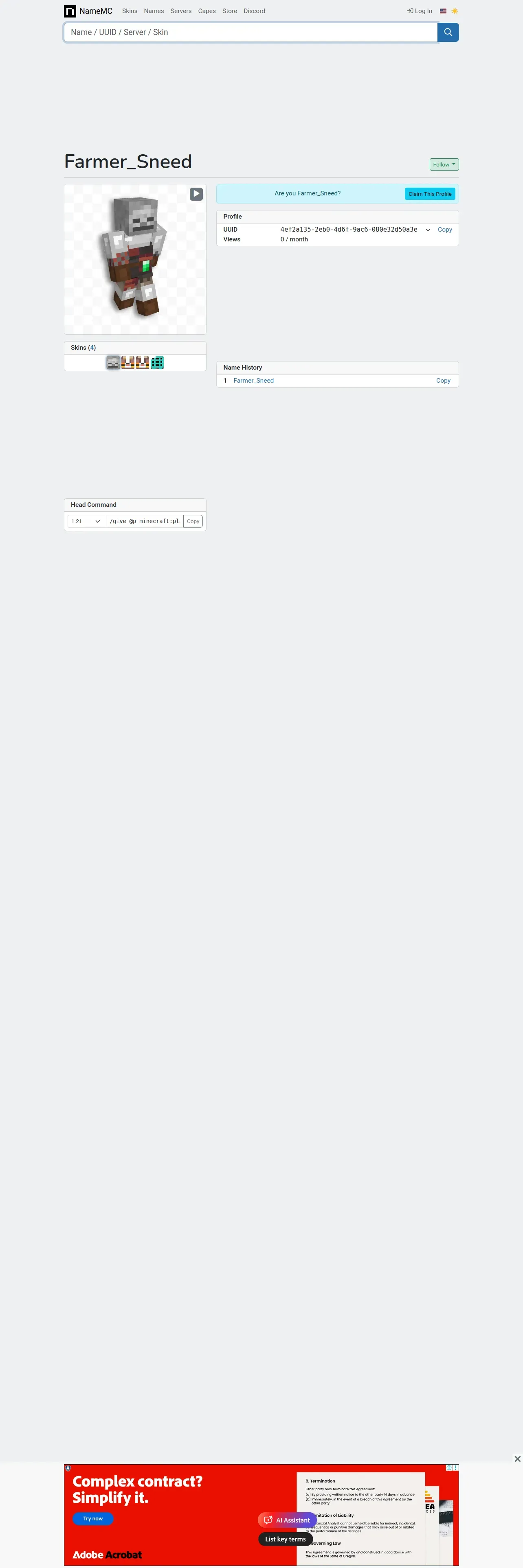
Task: Copy the UUID
Action: coord(444,230)
